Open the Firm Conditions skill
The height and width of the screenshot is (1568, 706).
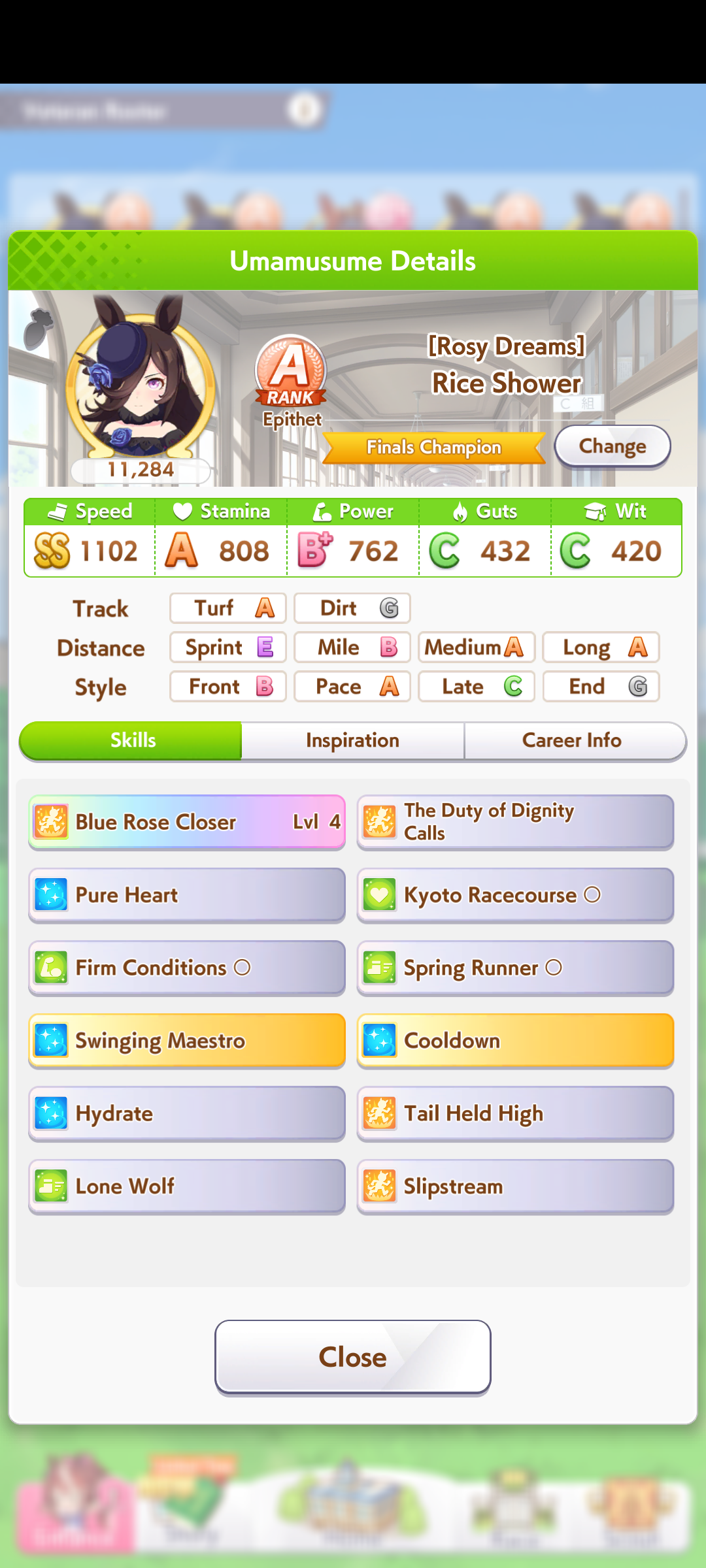tap(187, 968)
